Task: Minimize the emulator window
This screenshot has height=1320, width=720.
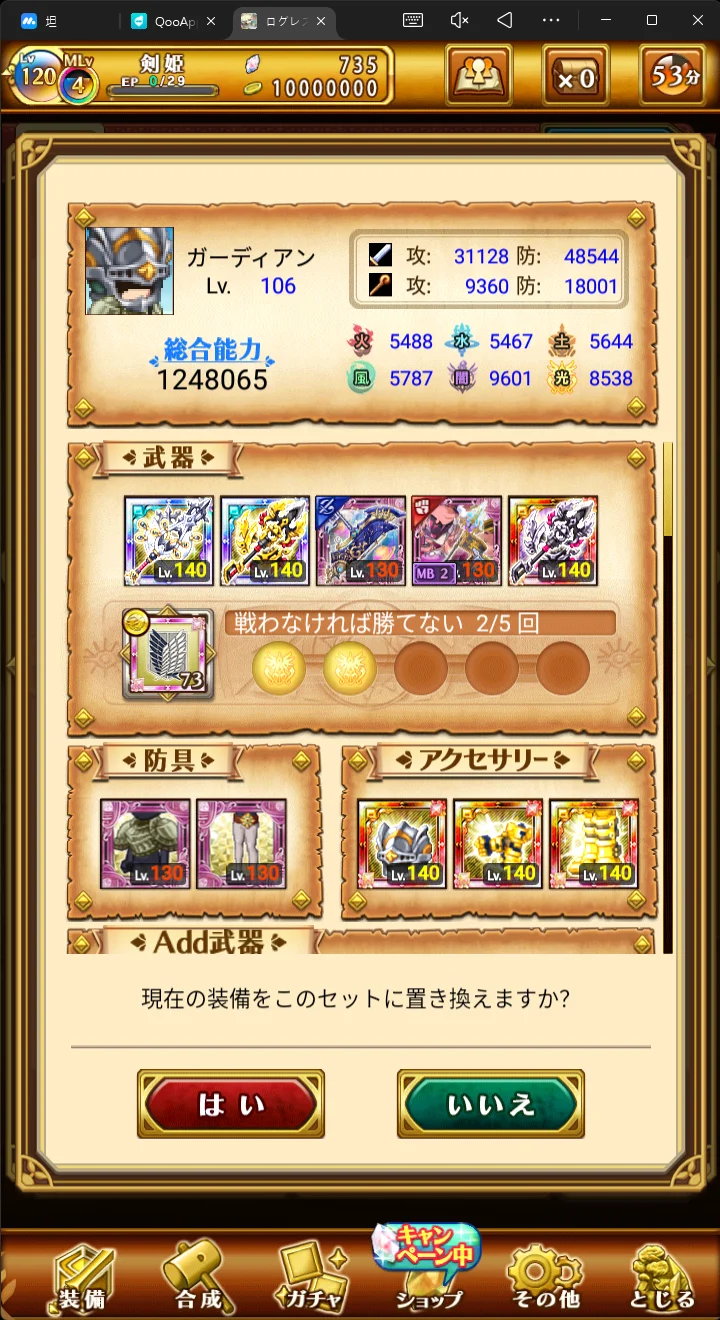Action: pos(606,20)
